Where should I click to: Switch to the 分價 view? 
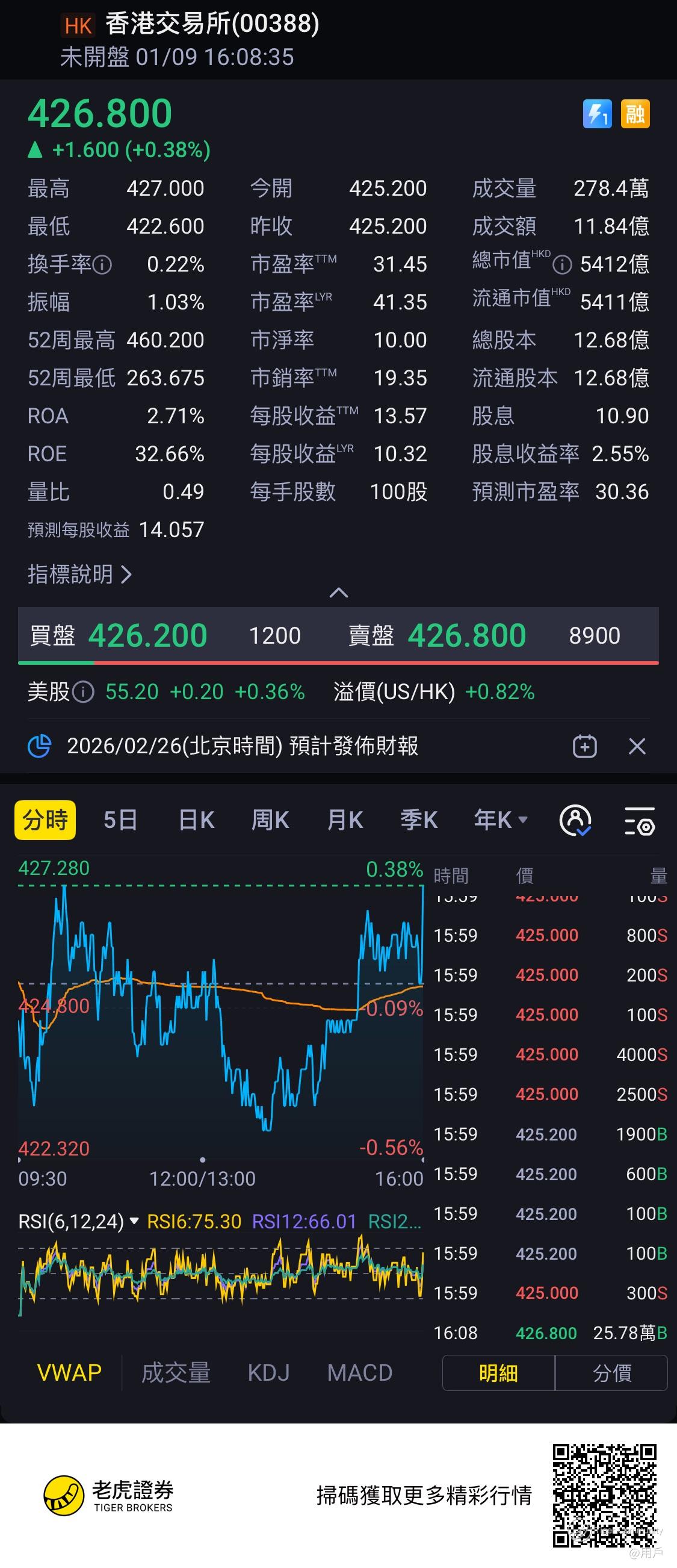click(611, 1373)
